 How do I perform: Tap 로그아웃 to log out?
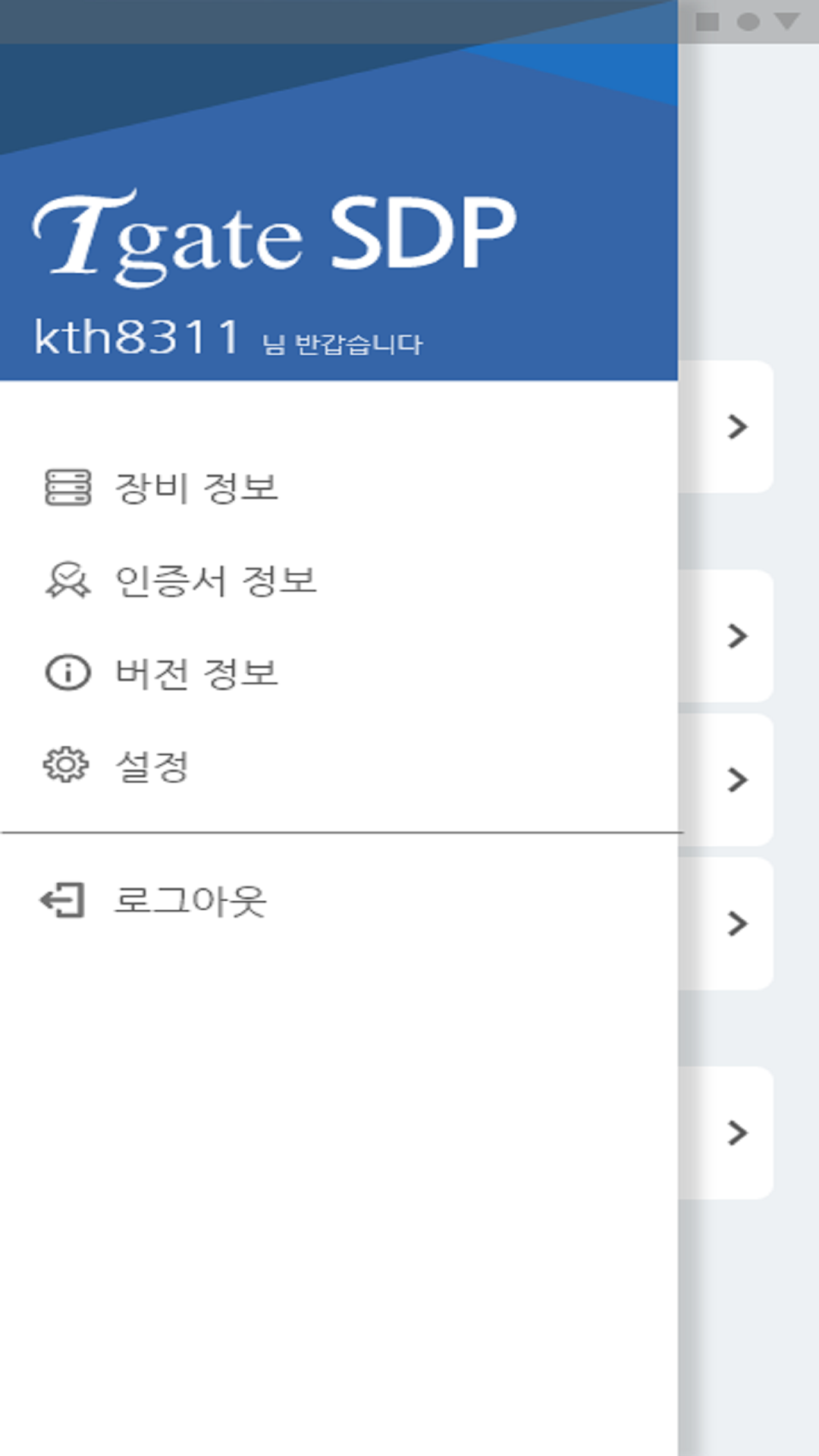(x=190, y=902)
